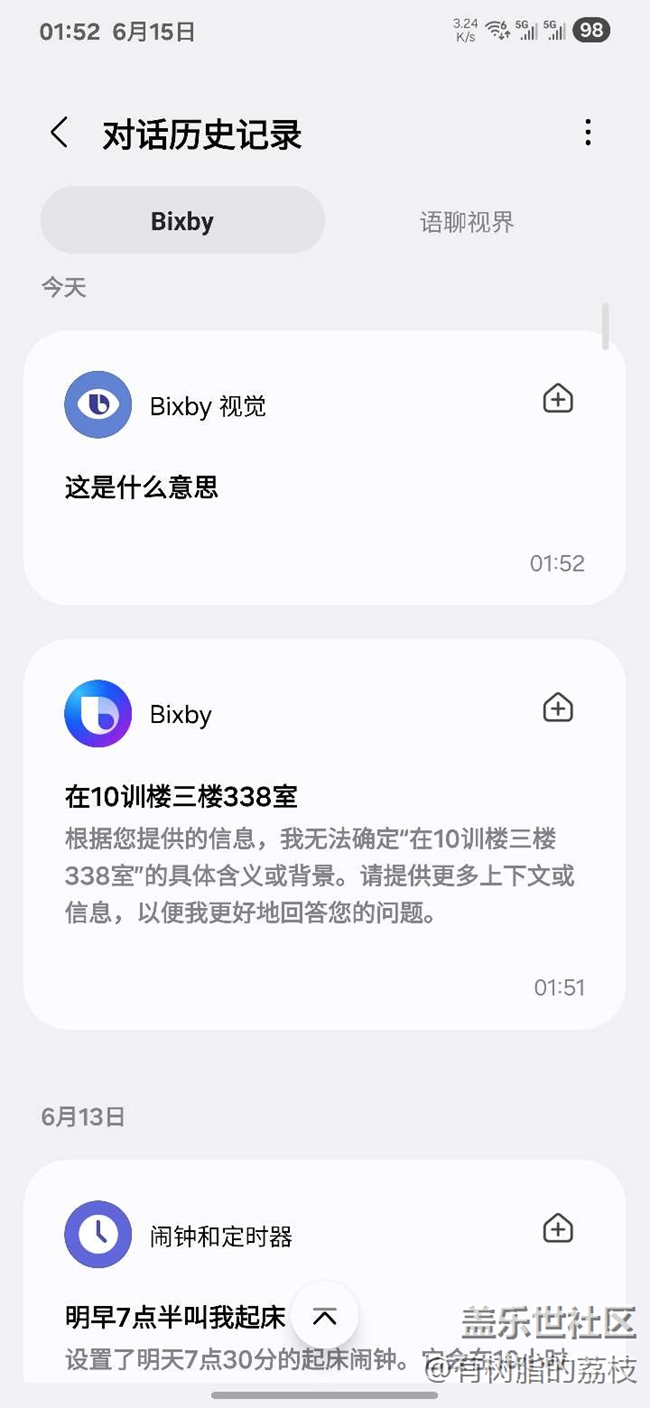Tap the add icon on Bixby 视觉 card
The width and height of the screenshot is (650, 1408).
click(557, 399)
